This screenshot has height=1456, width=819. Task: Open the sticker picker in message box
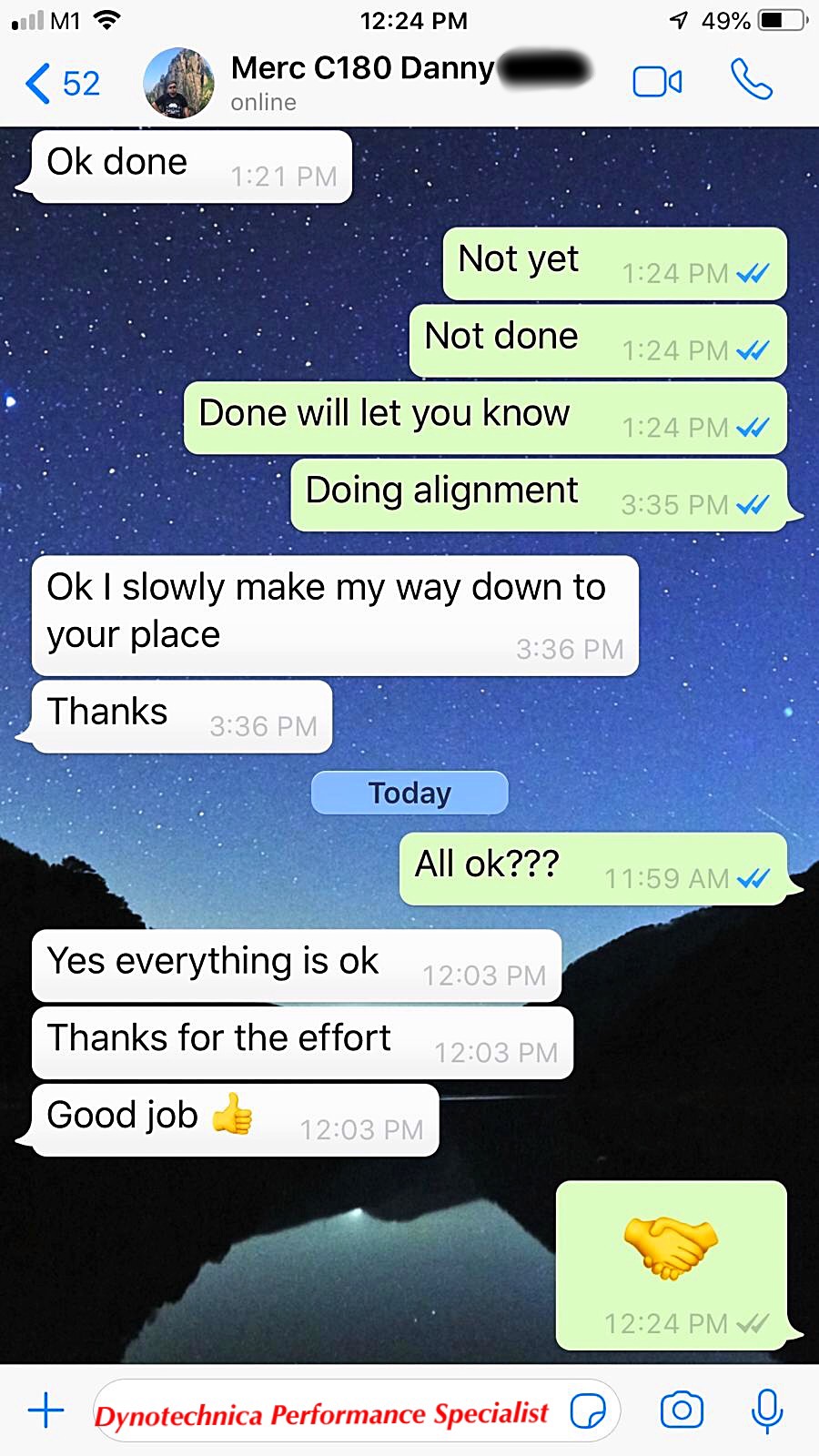point(588,1411)
